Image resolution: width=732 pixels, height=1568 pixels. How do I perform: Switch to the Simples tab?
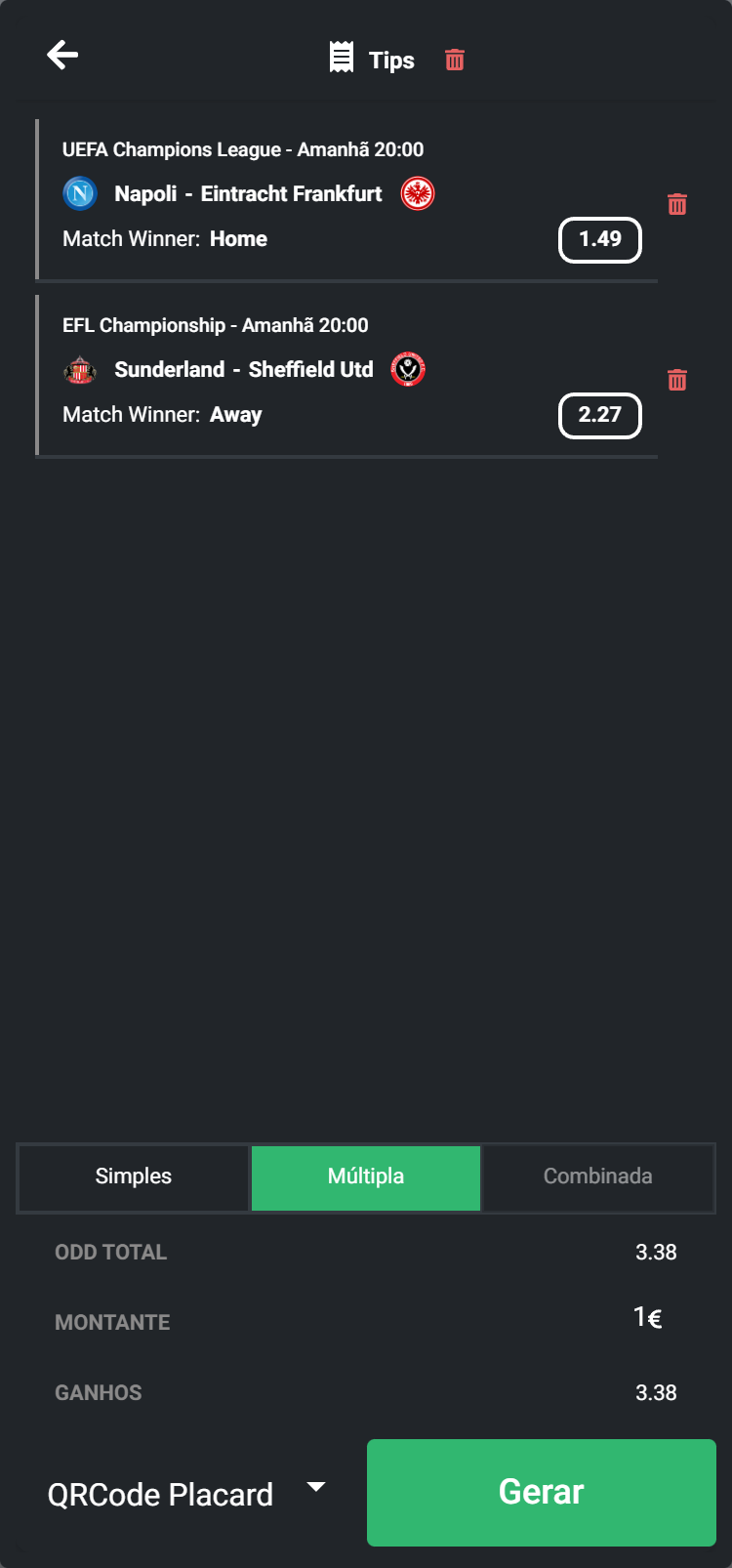click(x=134, y=1177)
